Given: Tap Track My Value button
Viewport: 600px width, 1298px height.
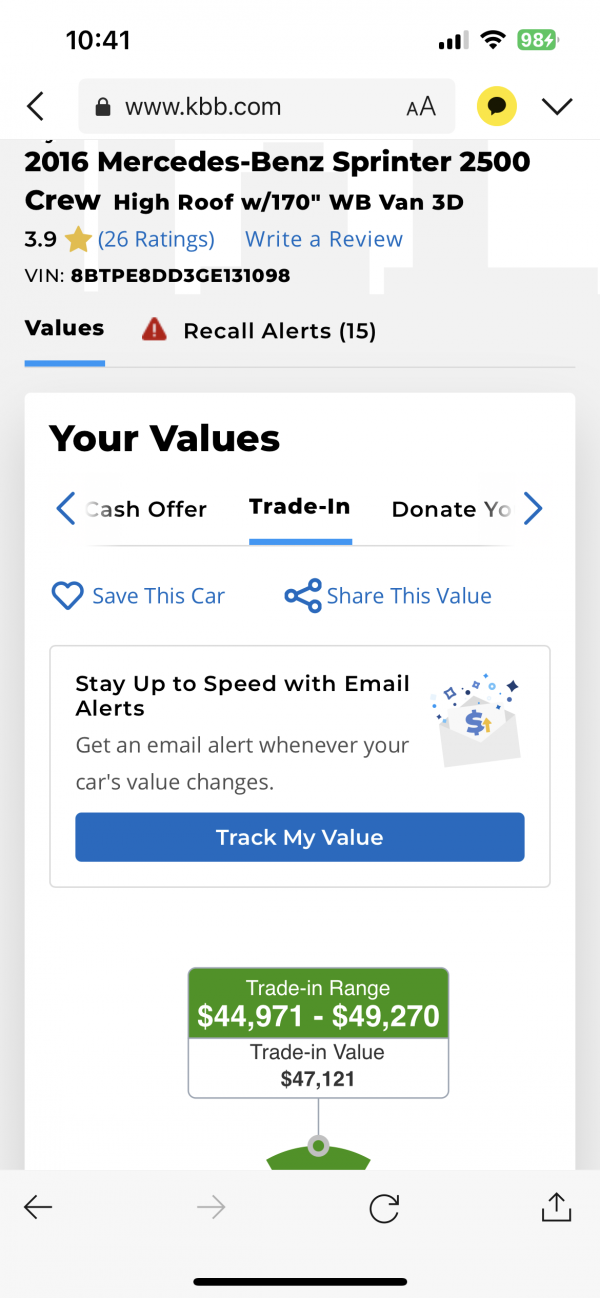Looking at the screenshot, I should click(300, 837).
